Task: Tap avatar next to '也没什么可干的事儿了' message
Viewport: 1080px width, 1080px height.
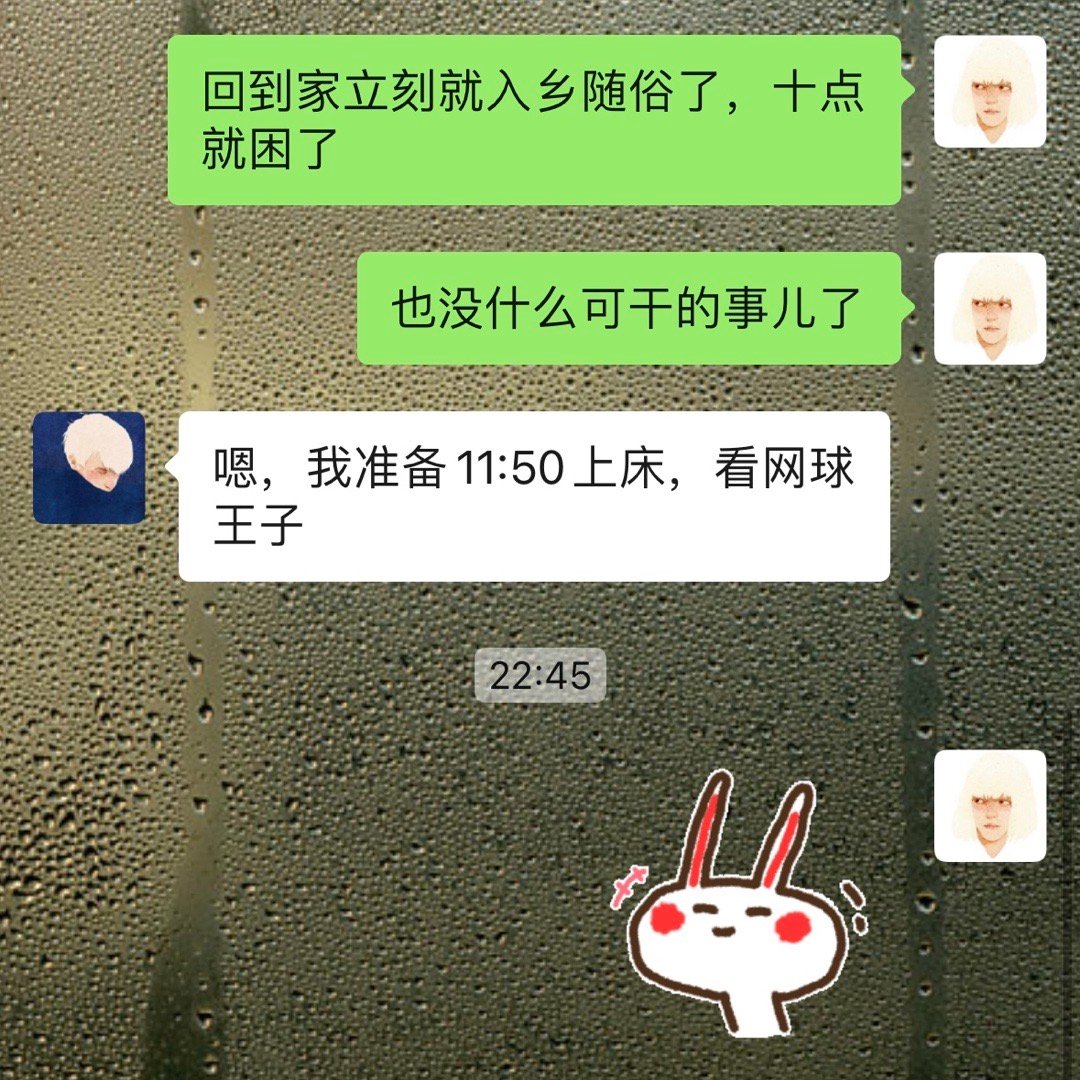Action: coord(990,308)
